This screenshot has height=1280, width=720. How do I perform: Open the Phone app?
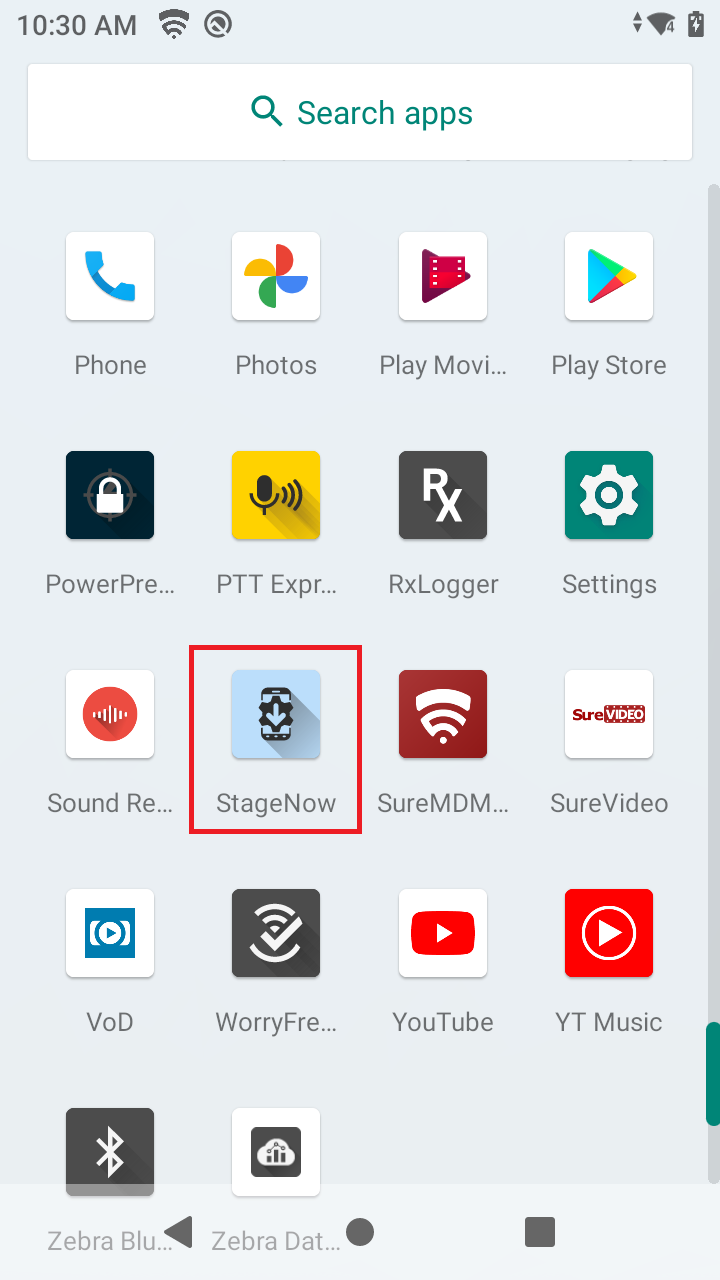click(110, 277)
